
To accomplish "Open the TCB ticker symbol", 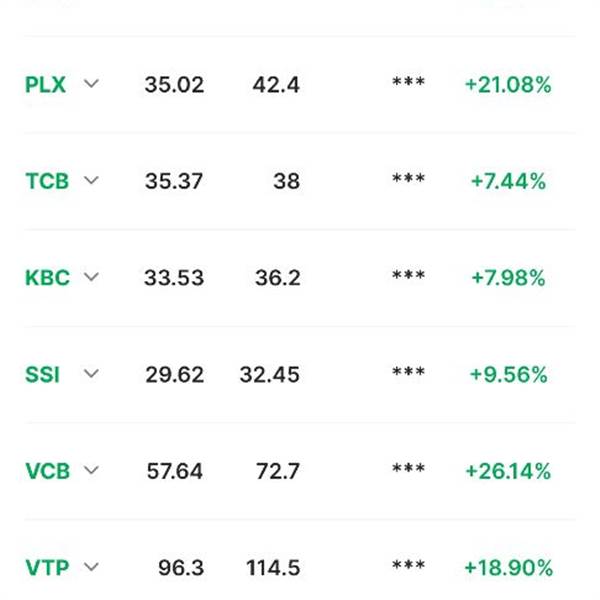I will click(x=47, y=181).
